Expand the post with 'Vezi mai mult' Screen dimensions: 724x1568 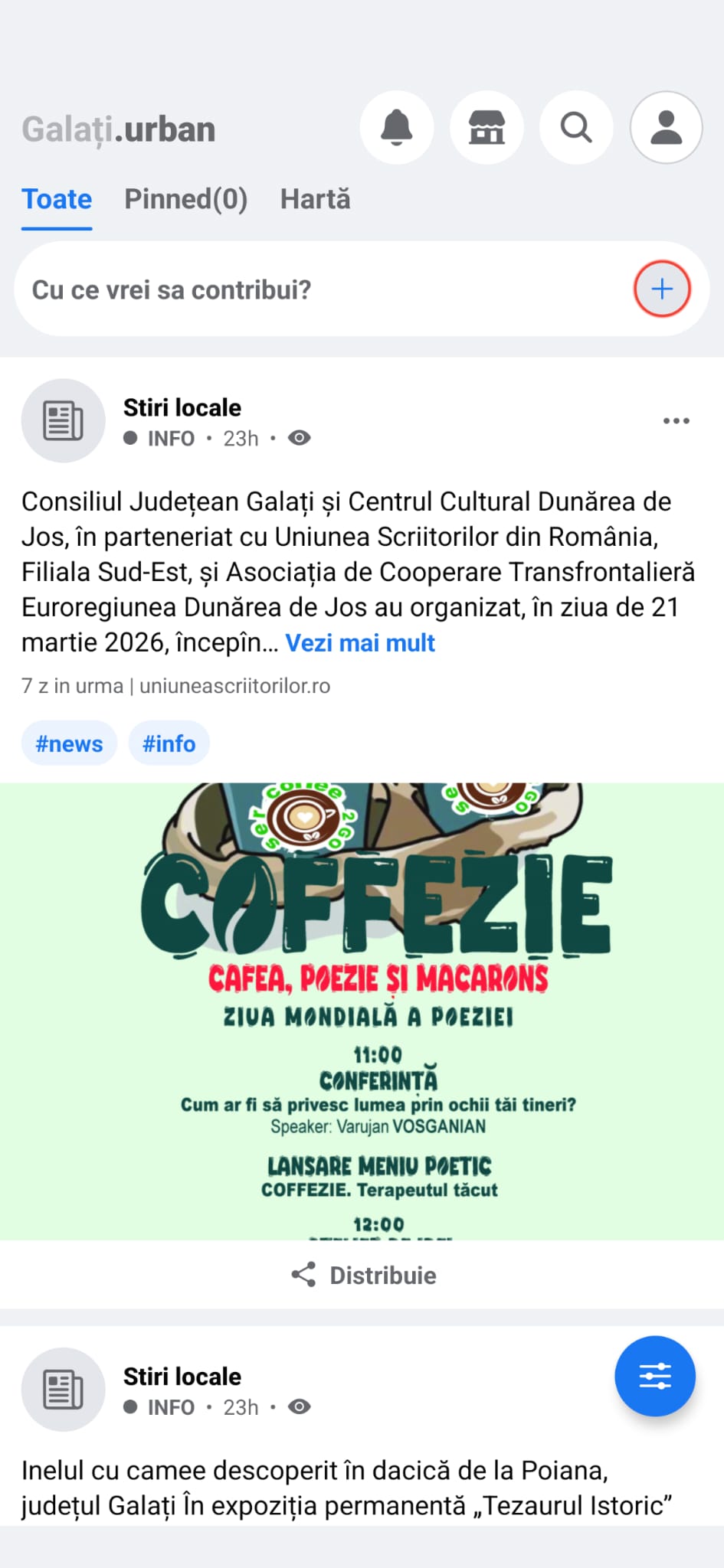pyautogui.click(x=360, y=642)
